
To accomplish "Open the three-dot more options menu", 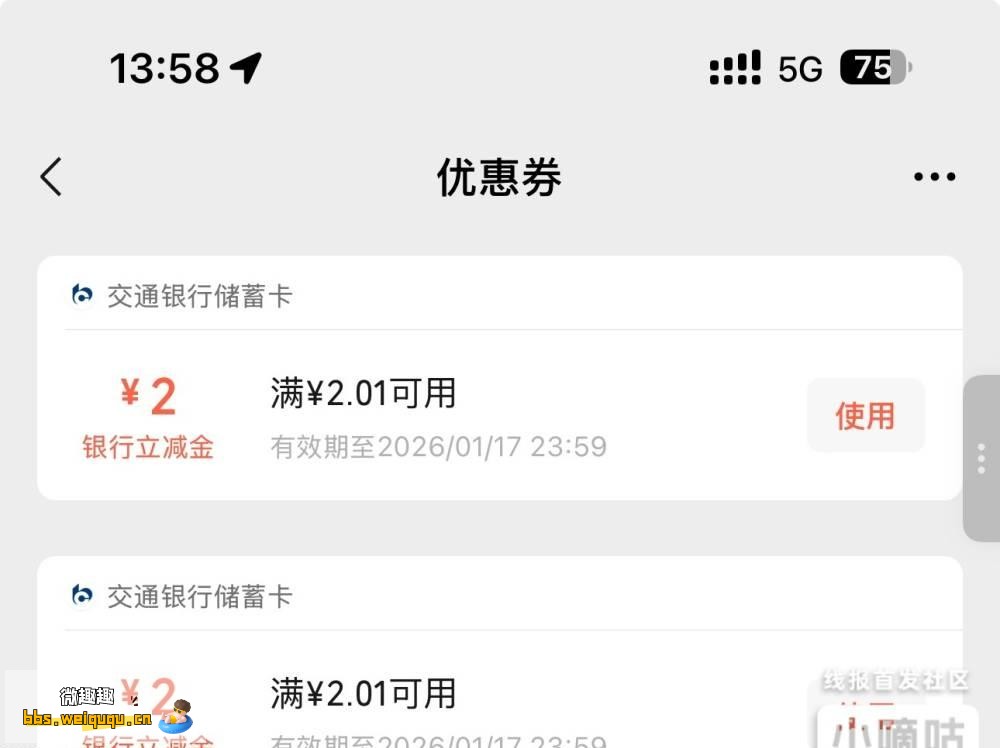I will pos(934,177).
